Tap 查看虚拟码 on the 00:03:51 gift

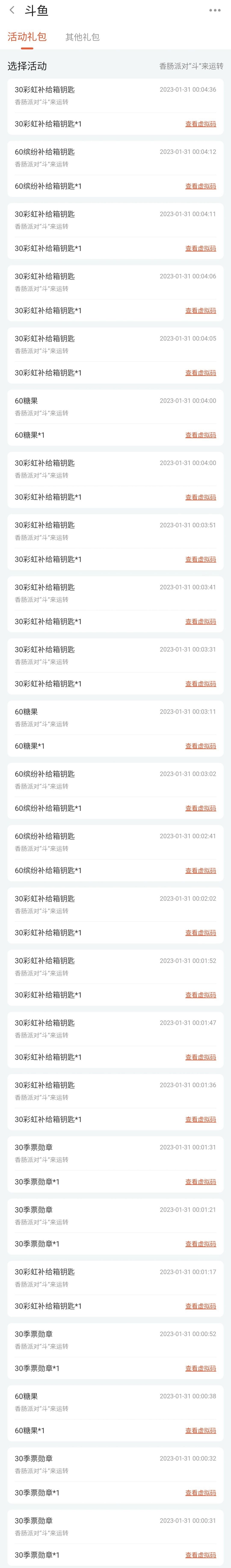201,559
